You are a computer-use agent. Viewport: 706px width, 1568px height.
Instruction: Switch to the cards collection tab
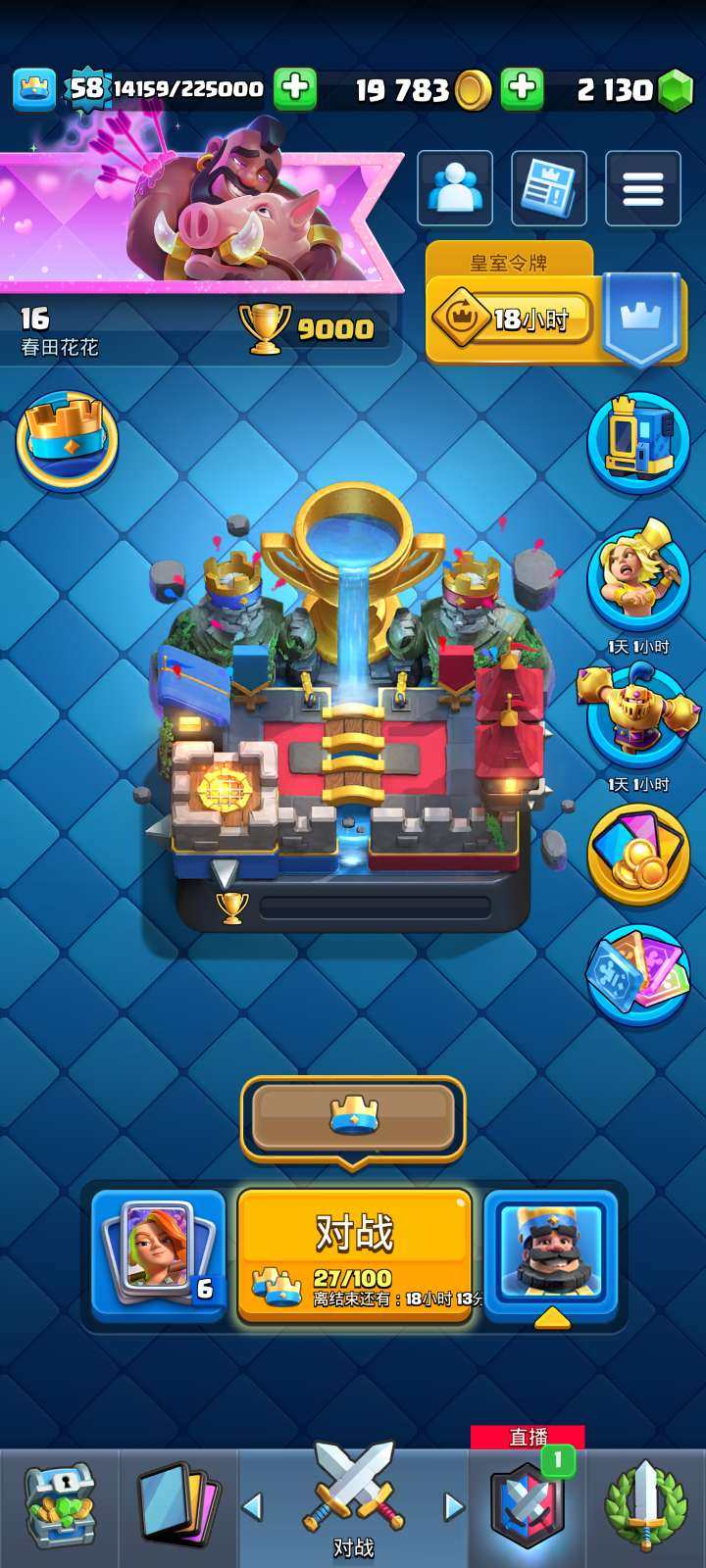(178, 1507)
